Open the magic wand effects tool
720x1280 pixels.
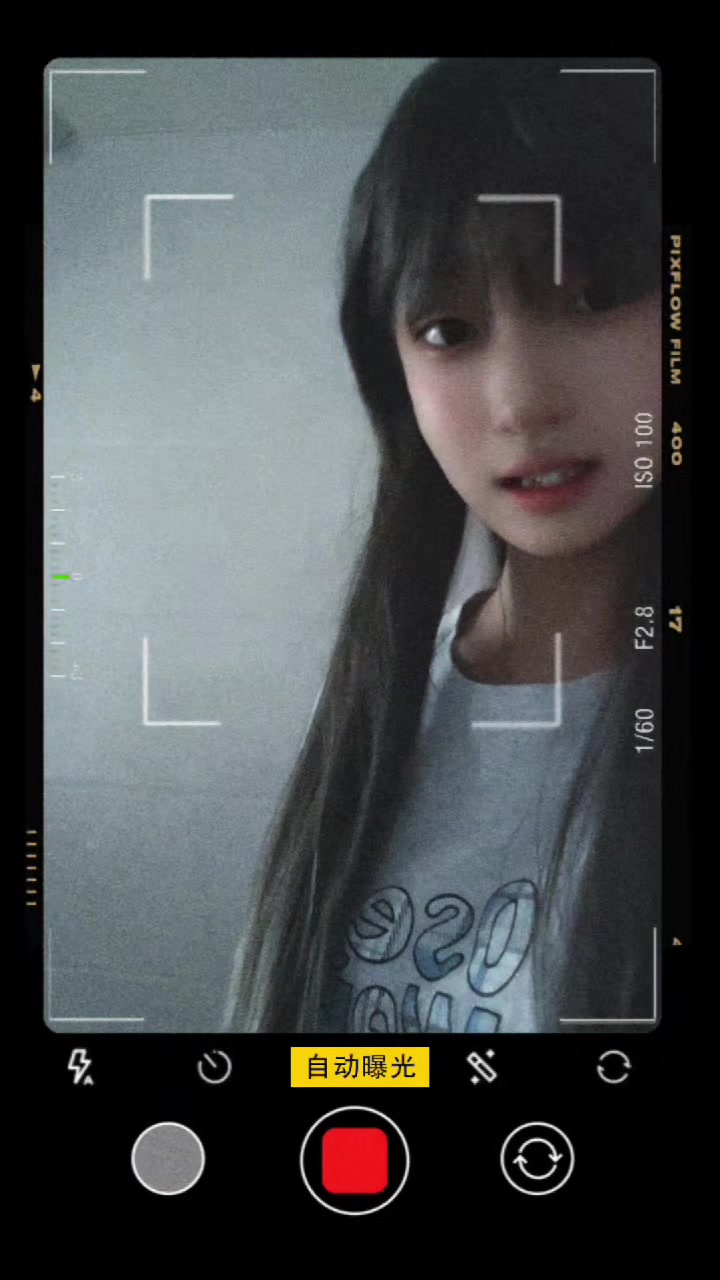483,1067
